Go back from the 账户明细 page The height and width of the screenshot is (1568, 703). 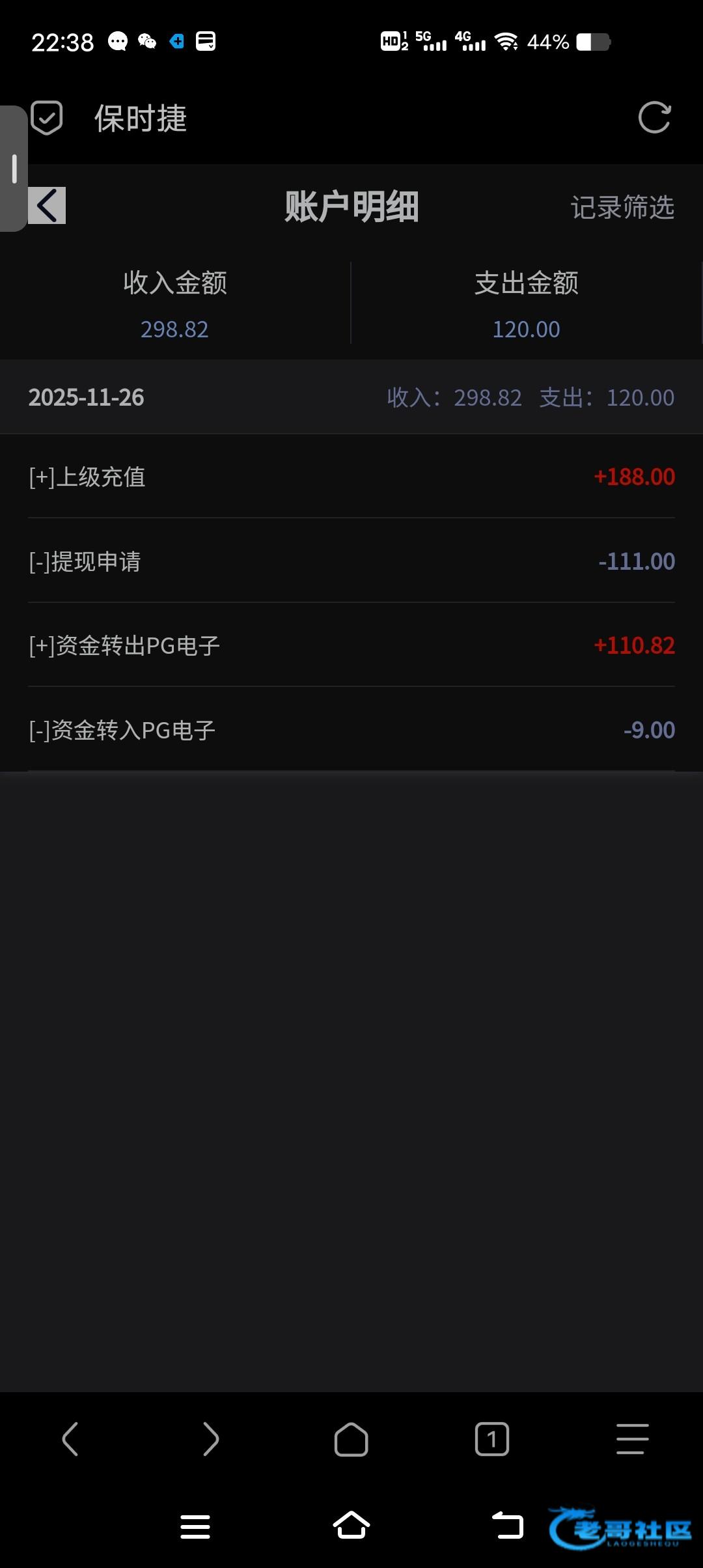[47, 206]
